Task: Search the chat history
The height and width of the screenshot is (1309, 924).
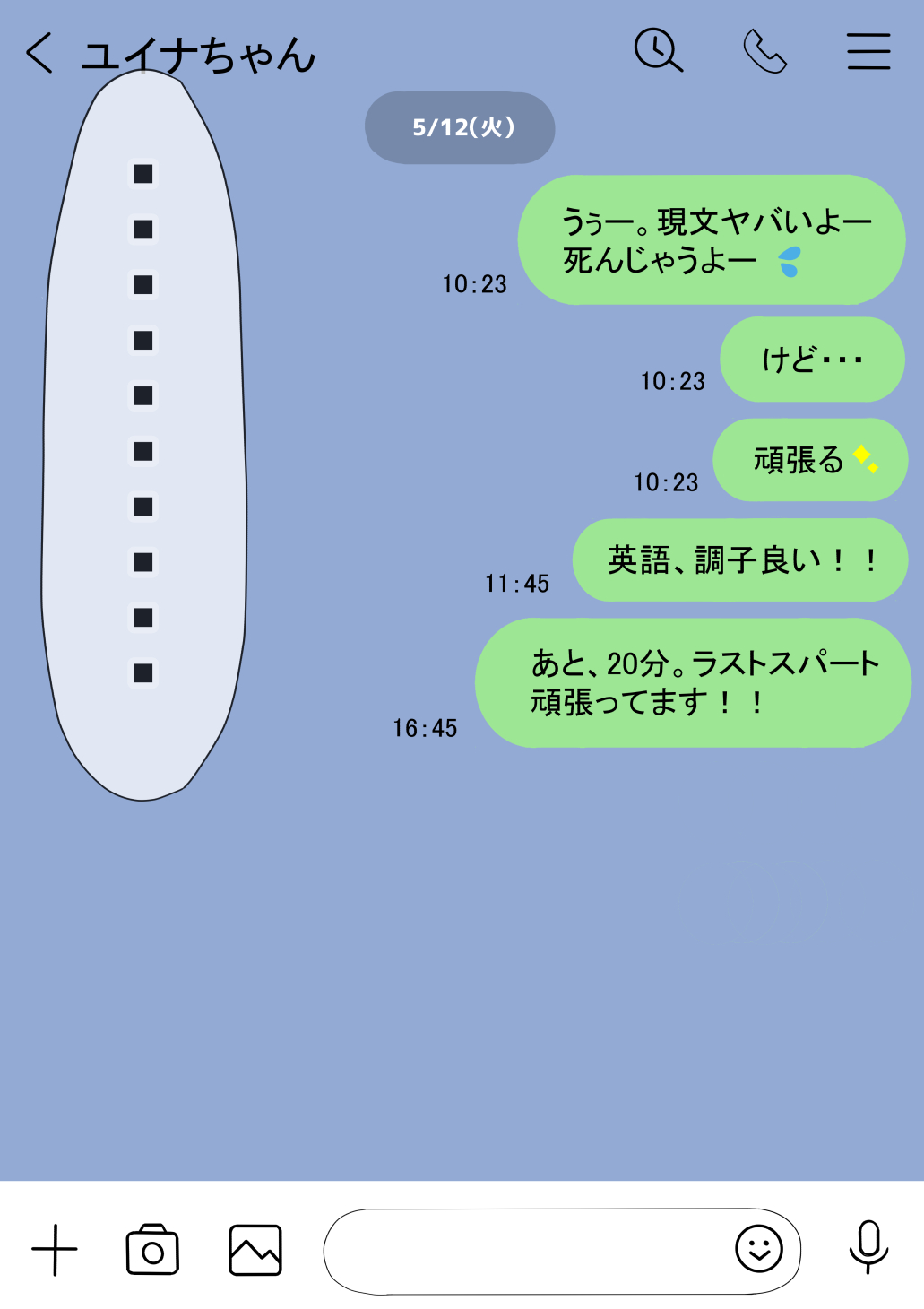Action: click(x=658, y=50)
